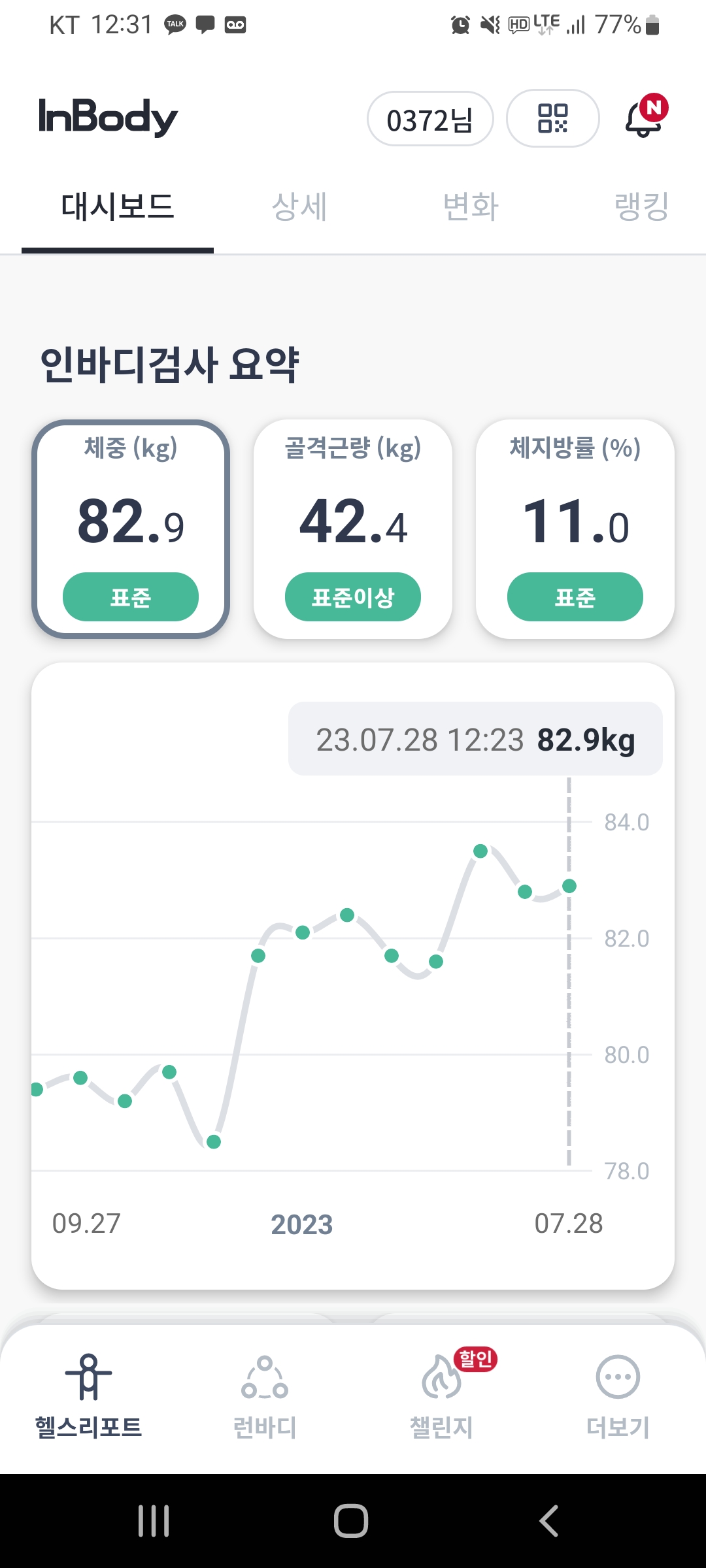Select the 체중 (kg) summary card
The height and width of the screenshot is (1568, 706).
[131, 529]
